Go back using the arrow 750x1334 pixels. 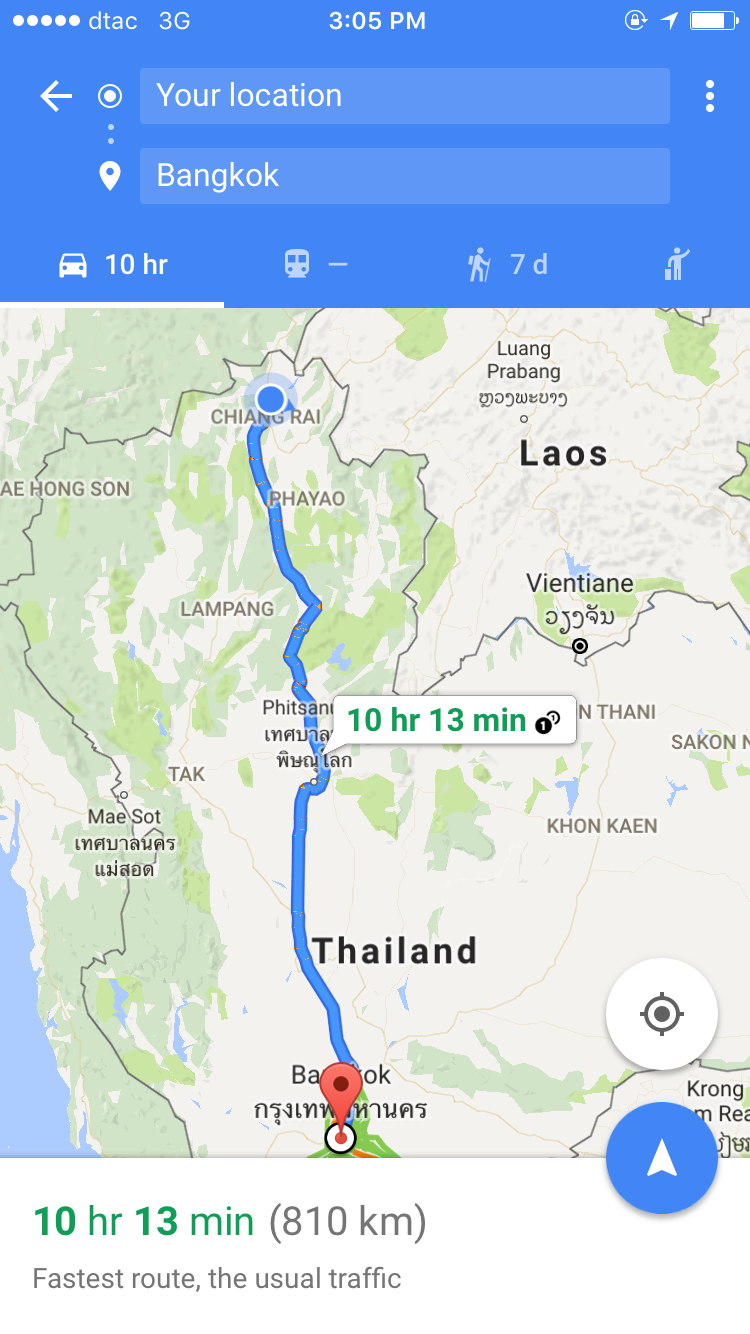(x=56, y=96)
